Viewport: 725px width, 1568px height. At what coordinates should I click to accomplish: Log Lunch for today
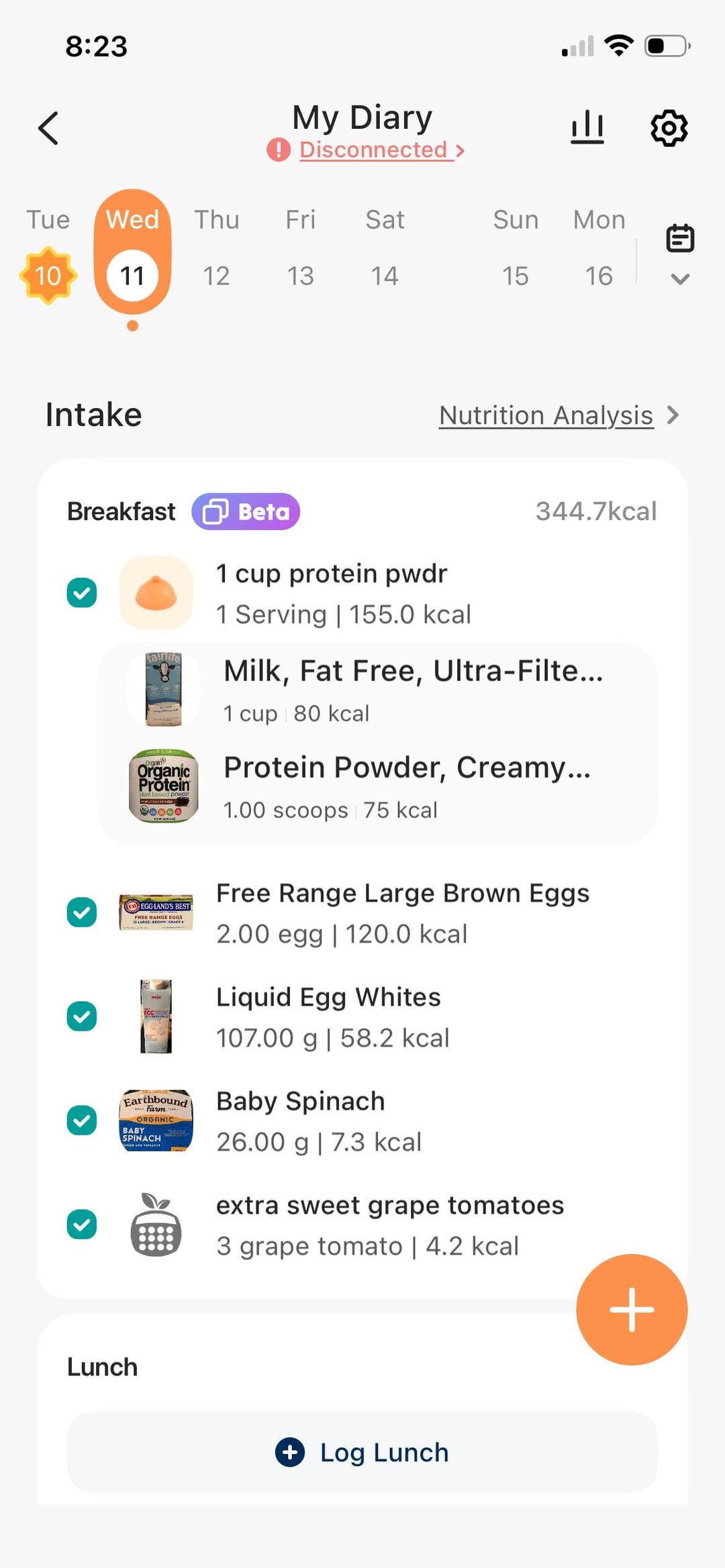[x=362, y=1453]
